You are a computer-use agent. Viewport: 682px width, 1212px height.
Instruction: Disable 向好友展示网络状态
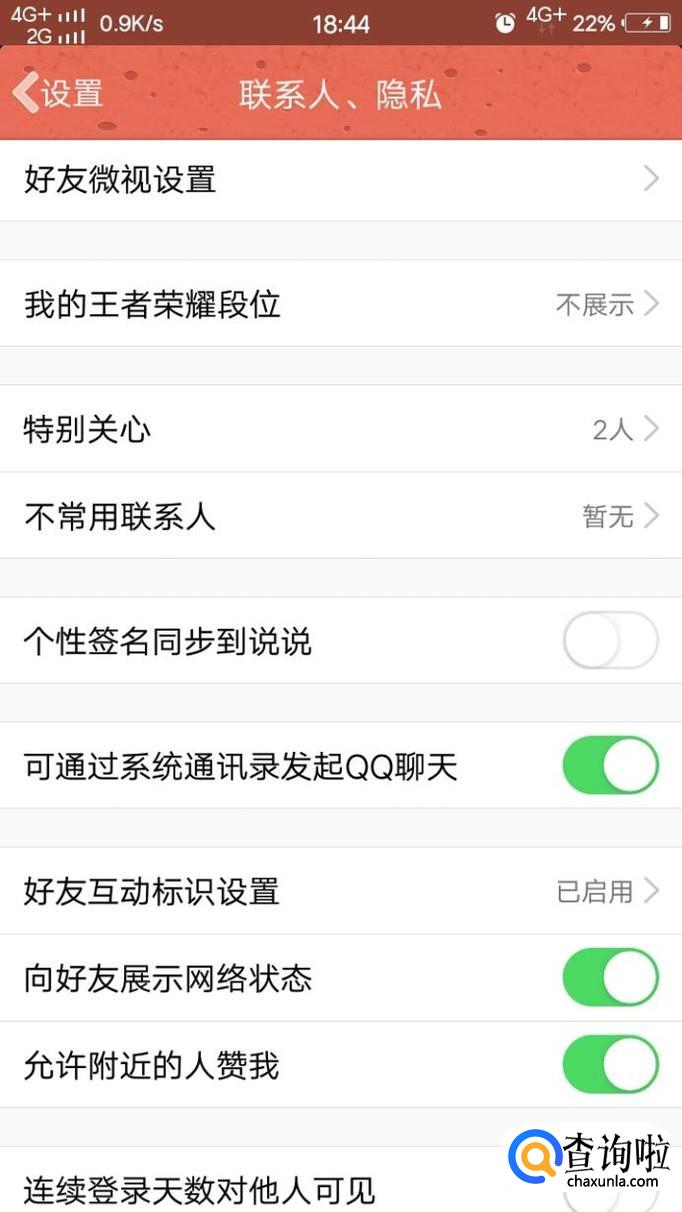coord(610,978)
